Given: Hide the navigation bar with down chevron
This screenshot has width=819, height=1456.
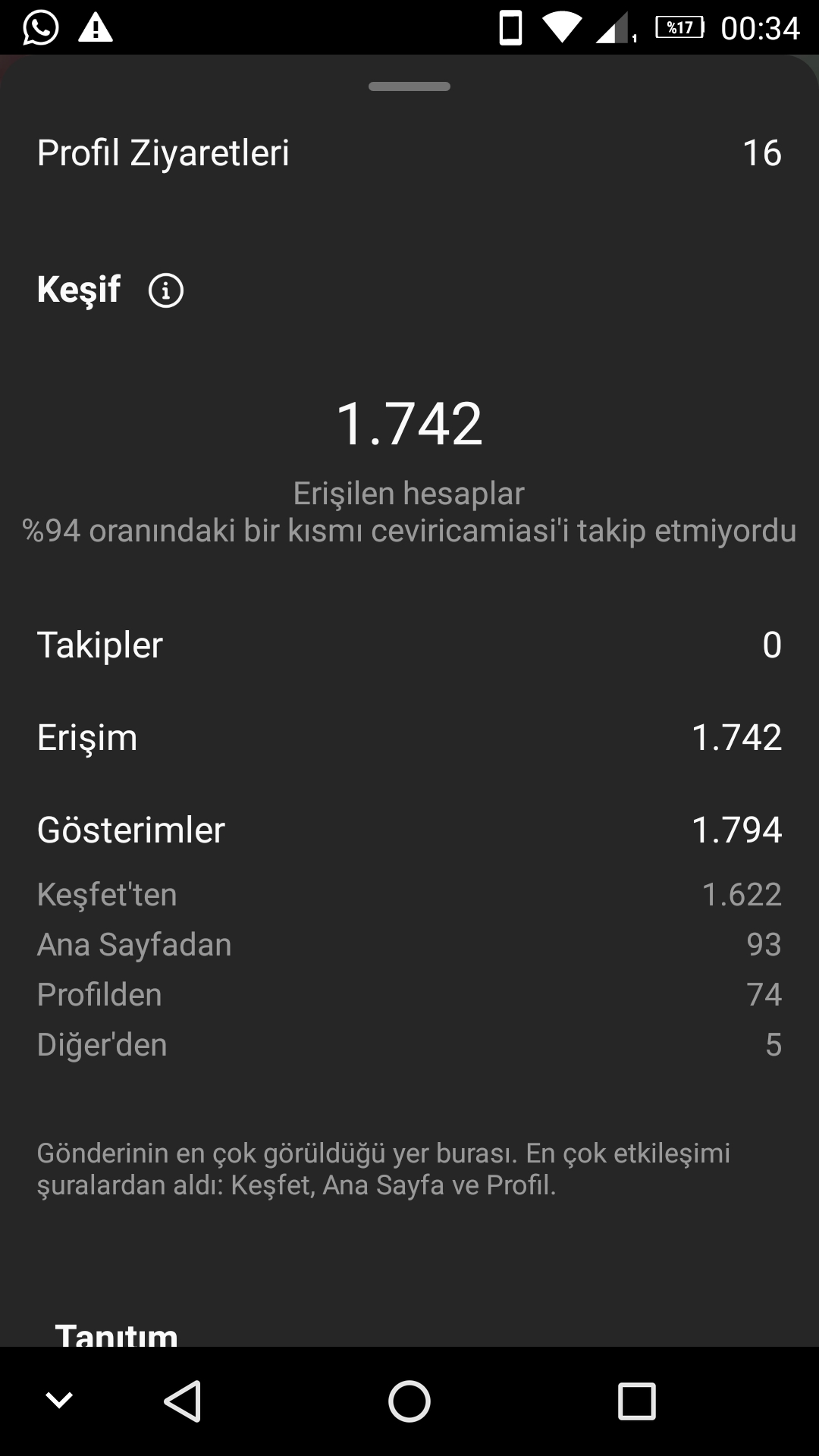Looking at the screenshot, I should coord(59,1401).
